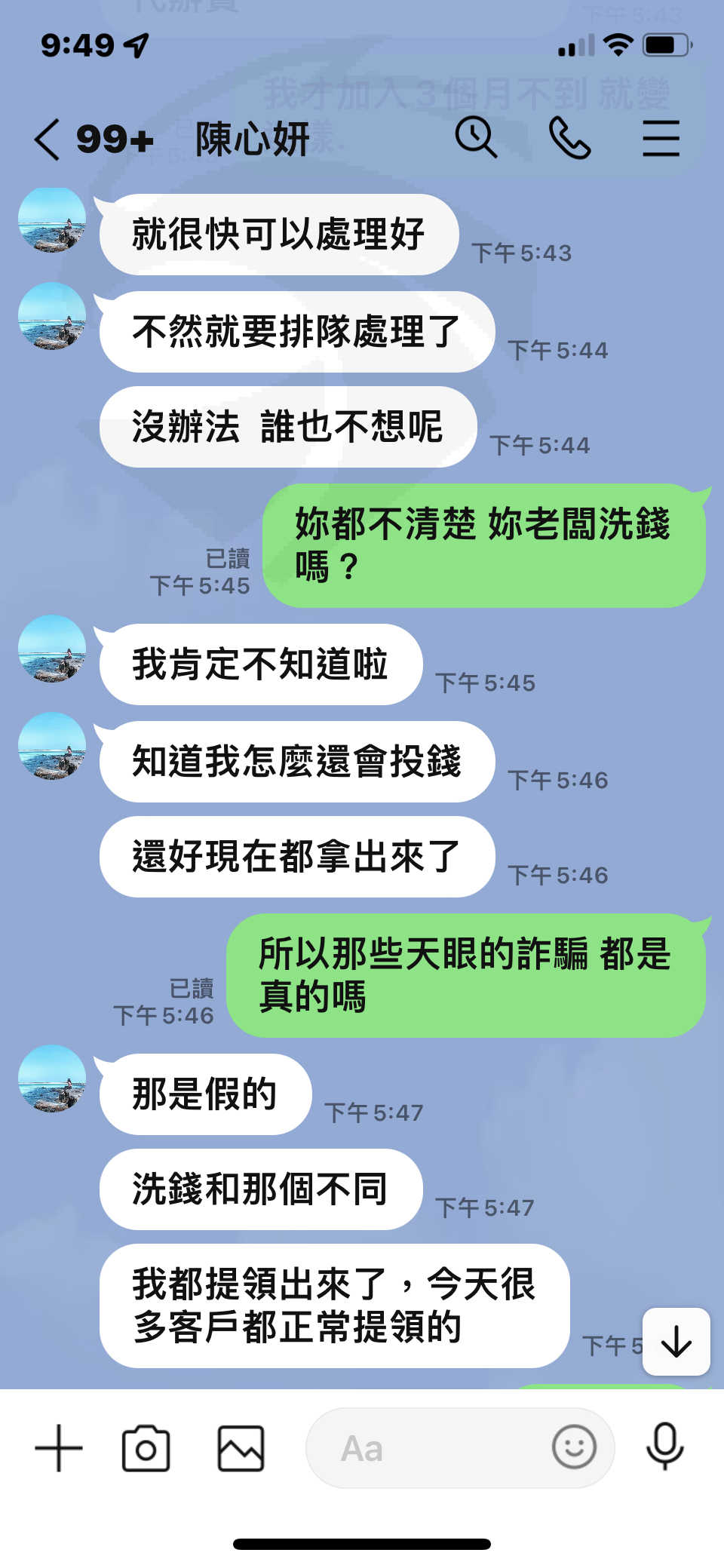724x1568 pixels.
Task: Open the chat menu
Action: 661,139
